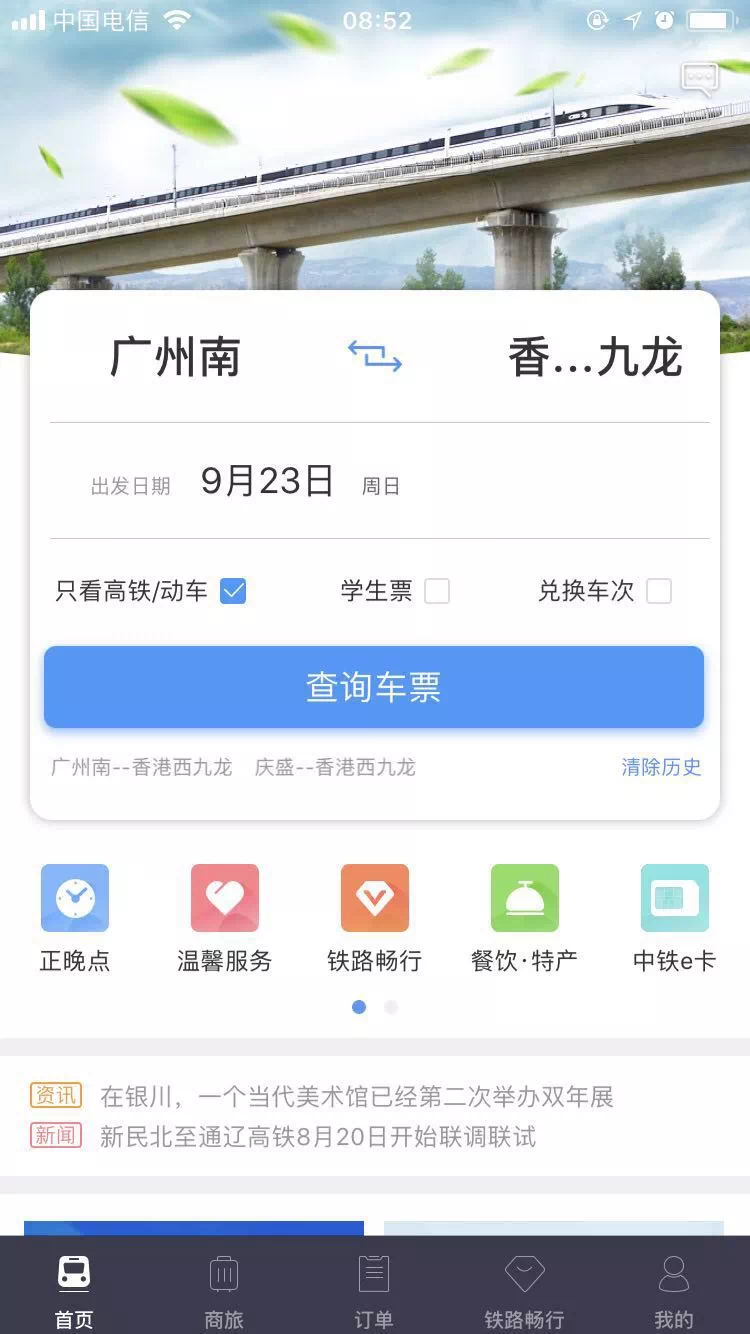Screen dimensions: 750x1334
Task: Clear search history via 清除历史
Action: (661, 767)
